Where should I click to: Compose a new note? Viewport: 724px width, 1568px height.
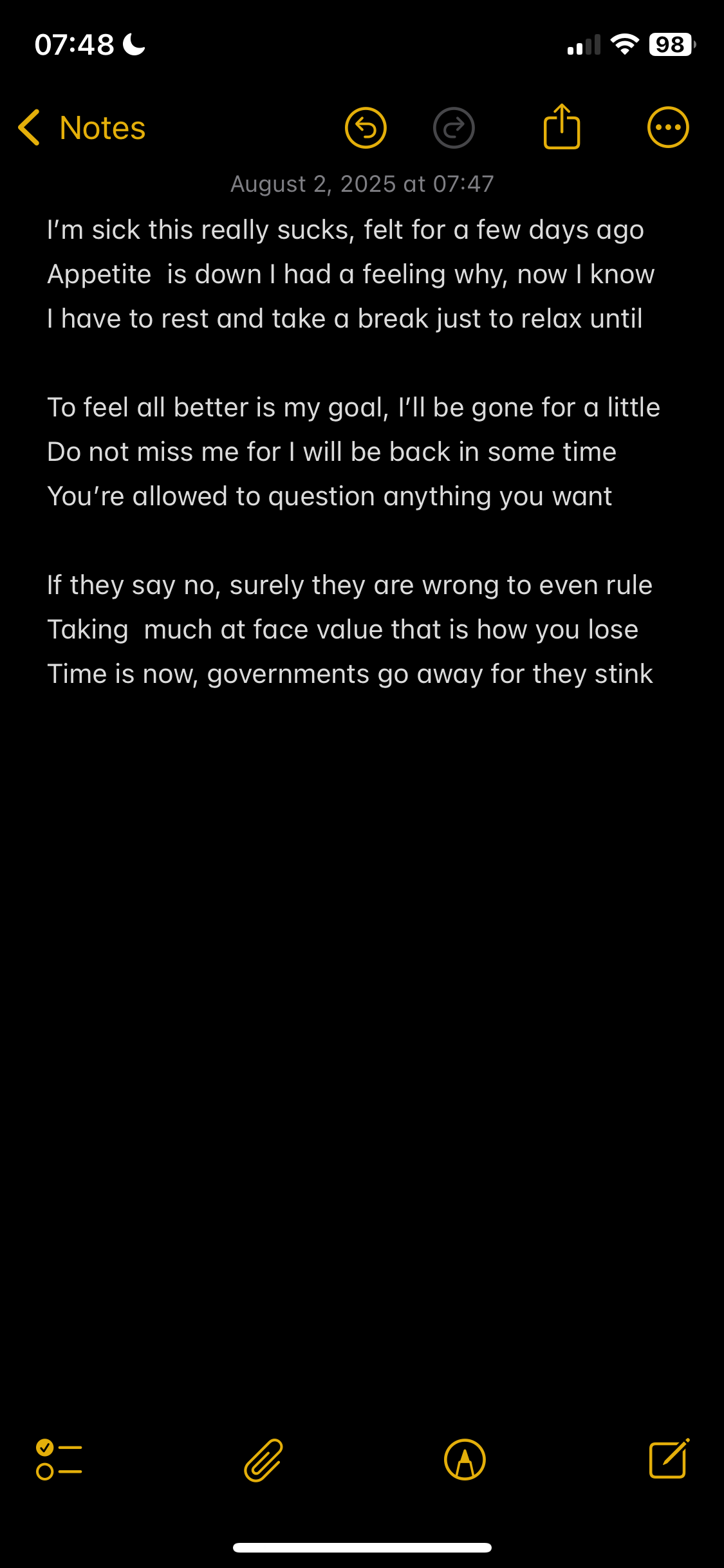pyautogui.click(x=669, y=1459)
